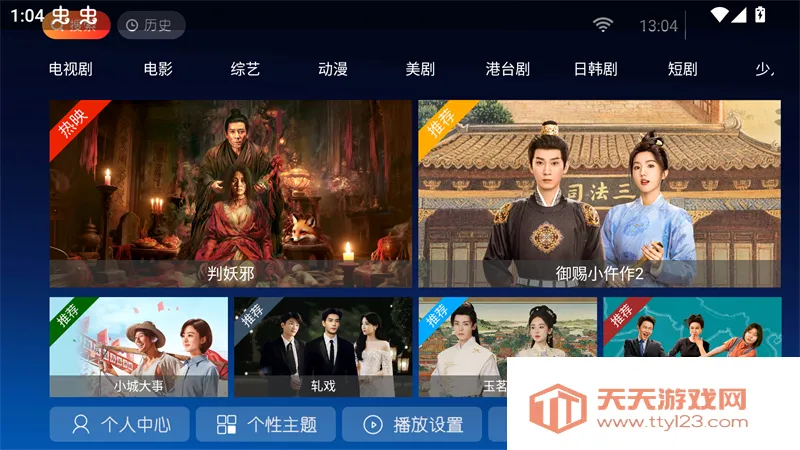Switch to the 短剧 tab

point(682,69)
